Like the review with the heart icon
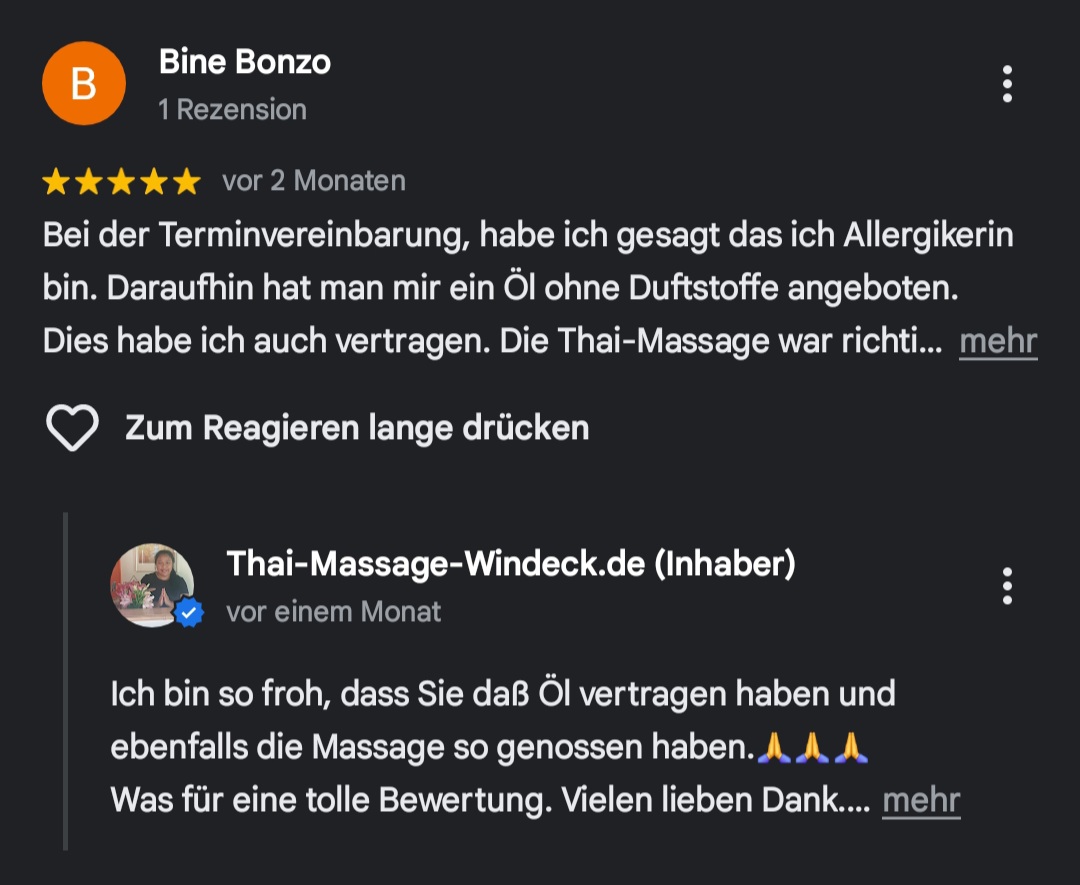 pyautogui.click(x=72, y=428)
